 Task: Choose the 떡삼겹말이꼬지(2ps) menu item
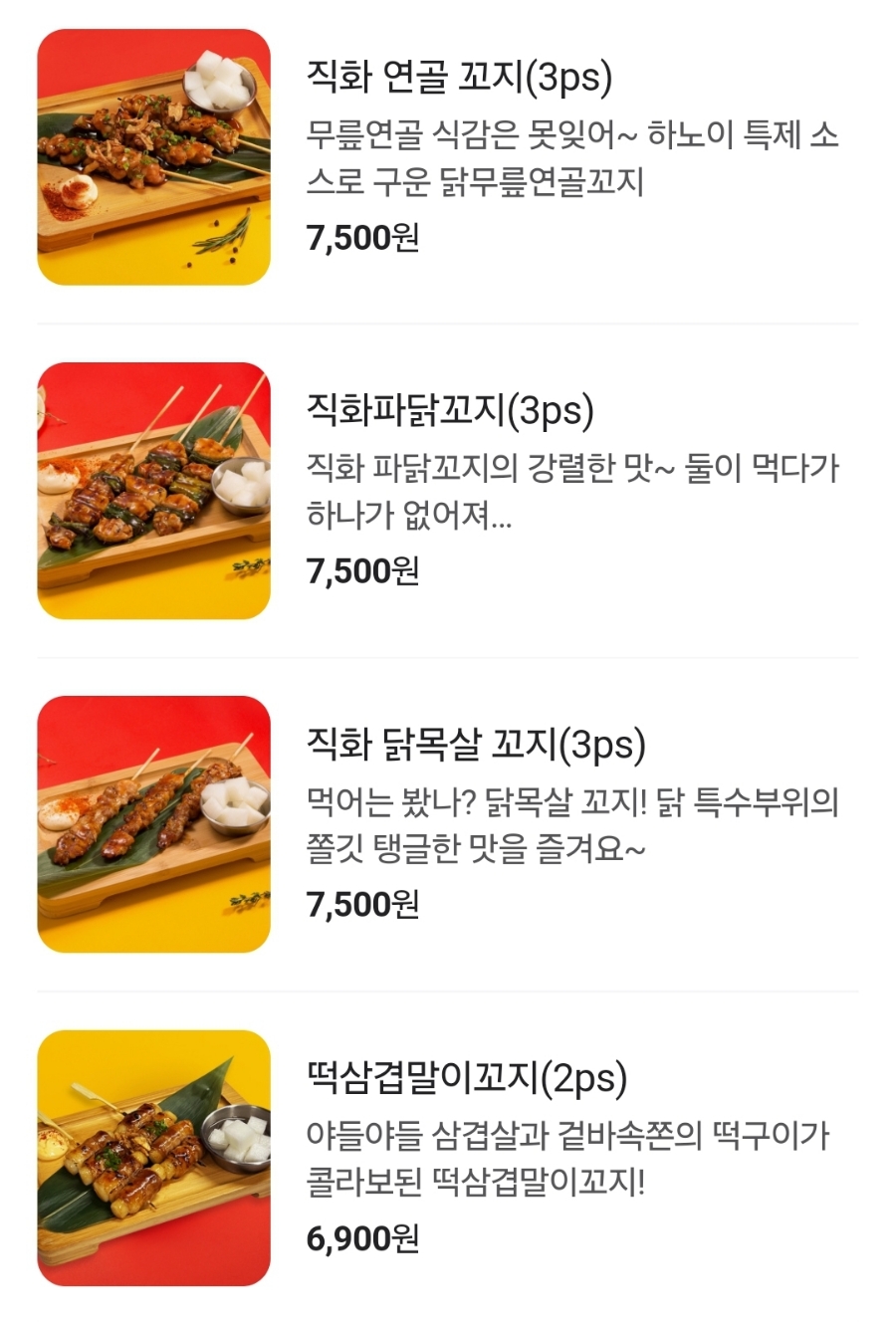tap(467, 1078)
